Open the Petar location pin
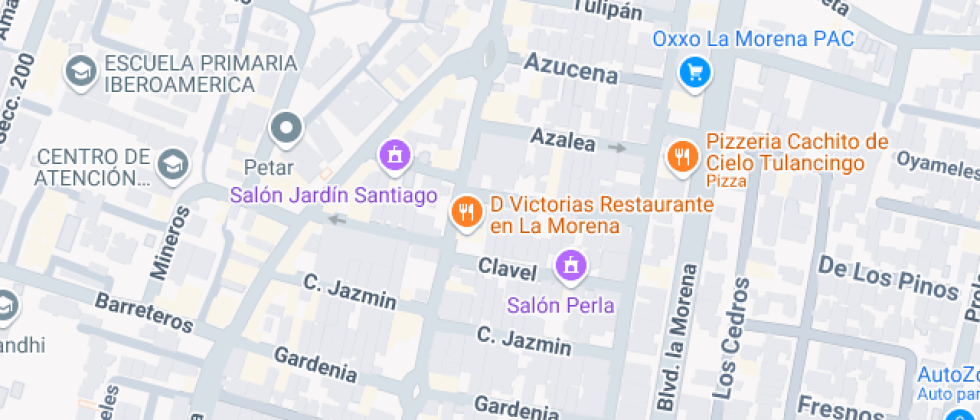This screenshot has width=980, height=420. (x=287, y=127)
